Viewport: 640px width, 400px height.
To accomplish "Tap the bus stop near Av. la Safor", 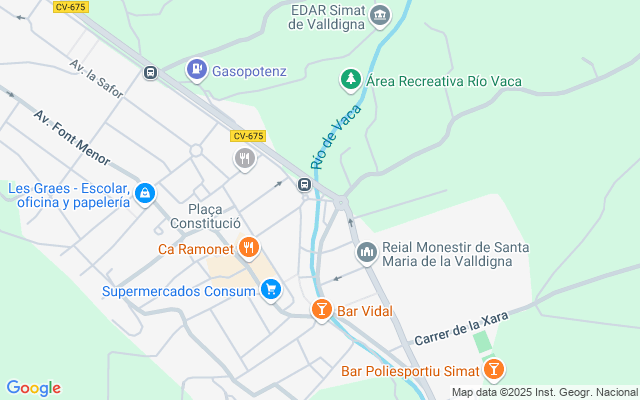I will point(150,72).
